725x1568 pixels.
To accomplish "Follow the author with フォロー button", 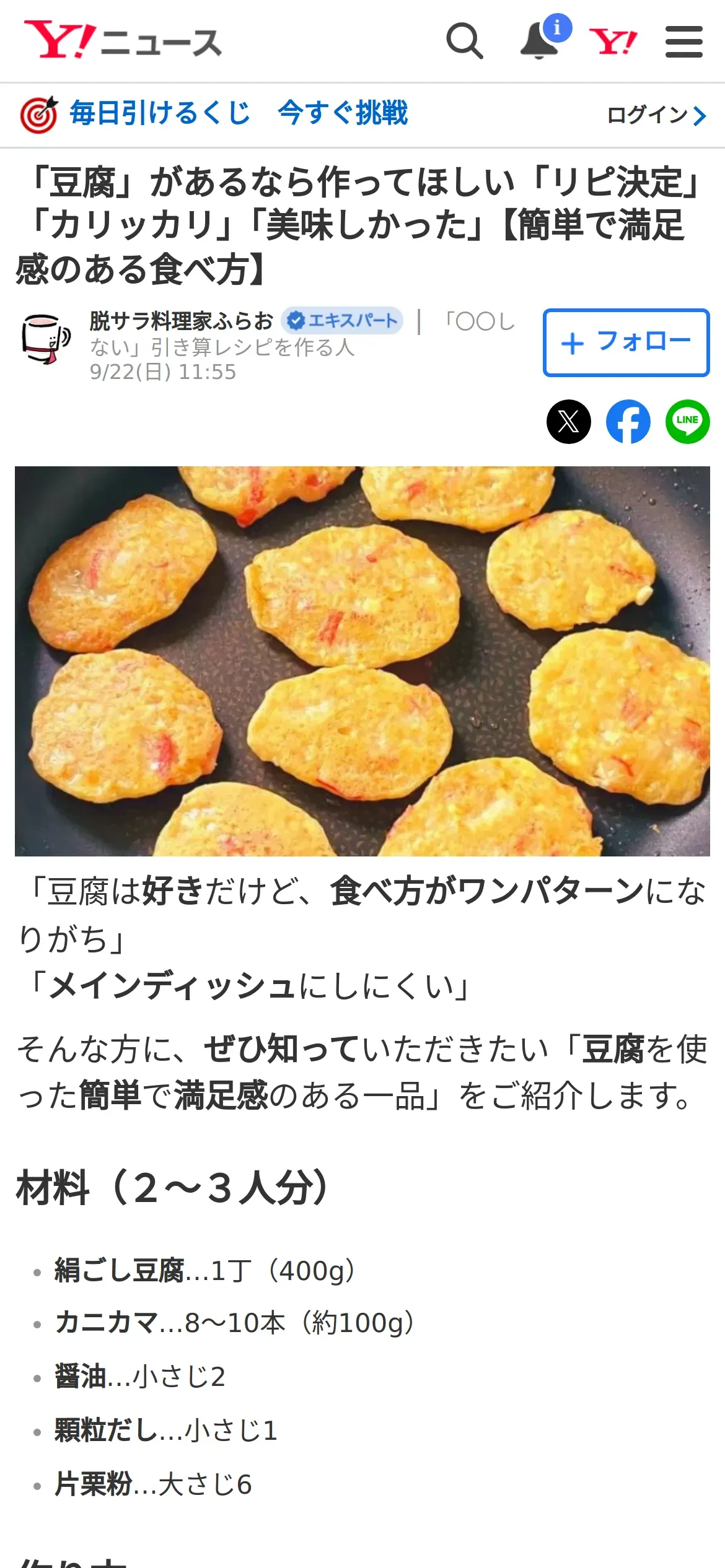I will pos(626,342).
